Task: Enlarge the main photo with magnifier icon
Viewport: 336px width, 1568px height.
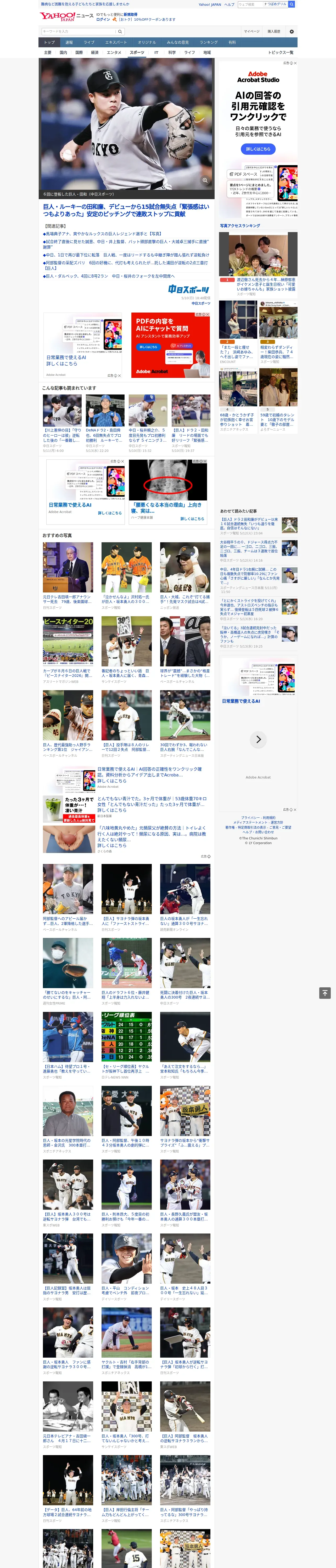Action: pos(205,180)
